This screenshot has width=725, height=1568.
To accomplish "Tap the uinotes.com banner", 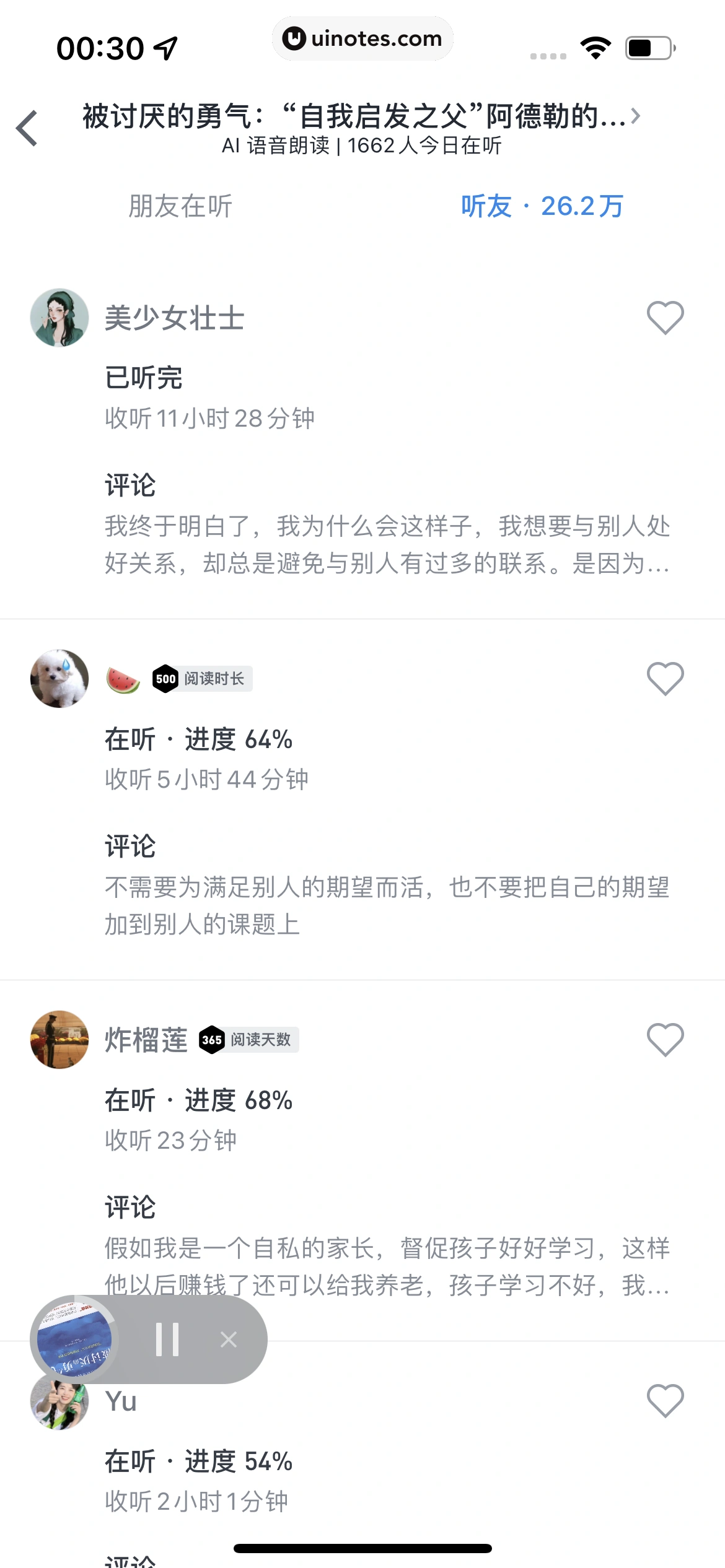I will [x=362, y=38].
